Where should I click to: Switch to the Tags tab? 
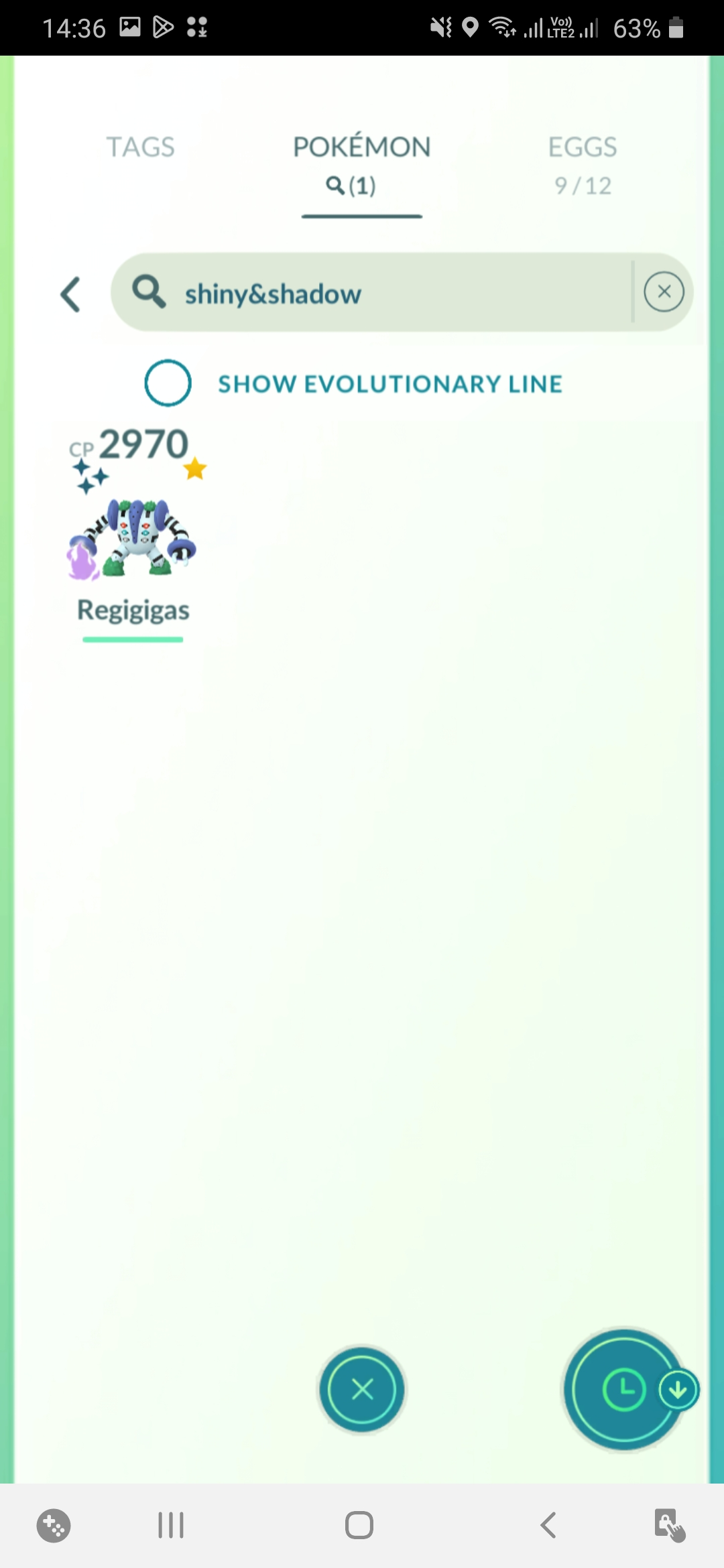[x=140, y=147]
